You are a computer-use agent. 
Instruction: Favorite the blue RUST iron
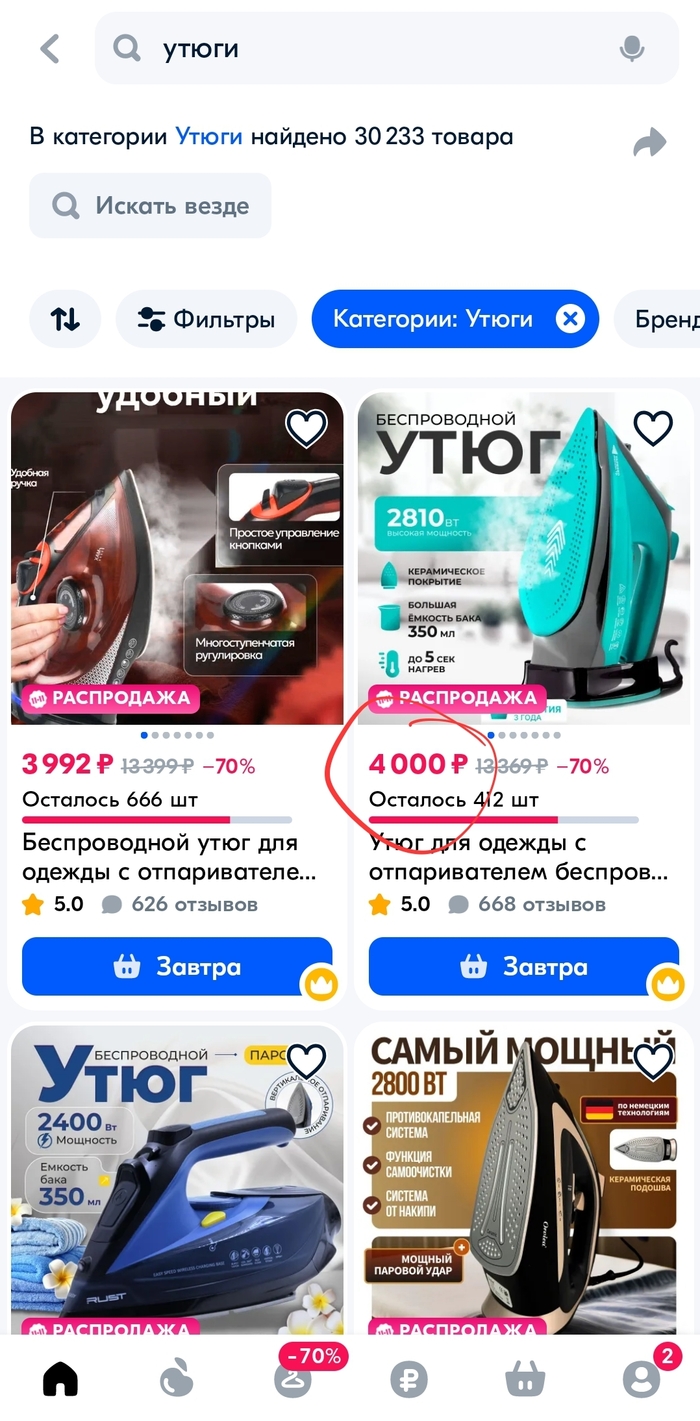[x=306, y=1061]
